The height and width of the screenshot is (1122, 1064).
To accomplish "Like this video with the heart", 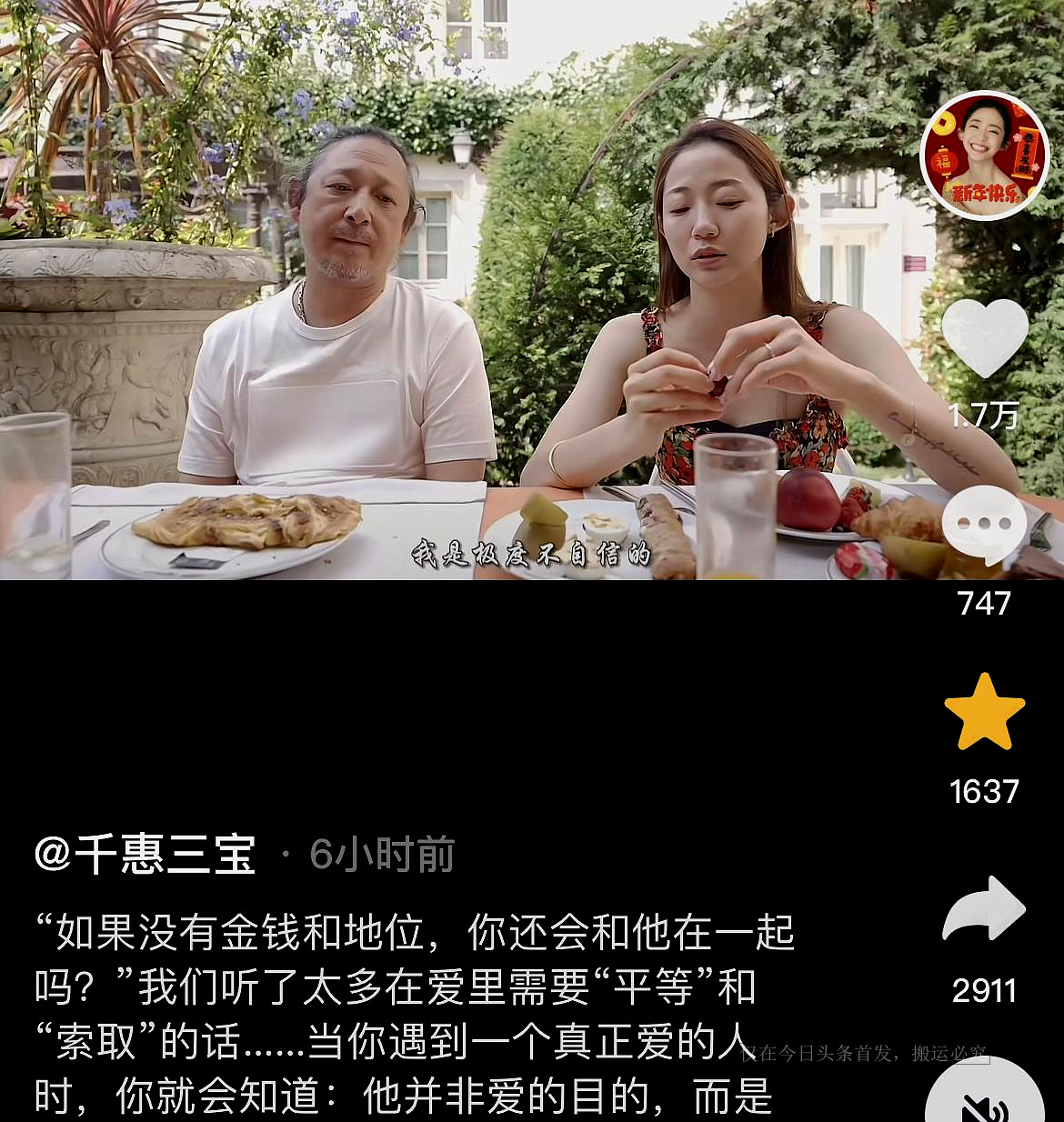I will (x=984, y=337).
